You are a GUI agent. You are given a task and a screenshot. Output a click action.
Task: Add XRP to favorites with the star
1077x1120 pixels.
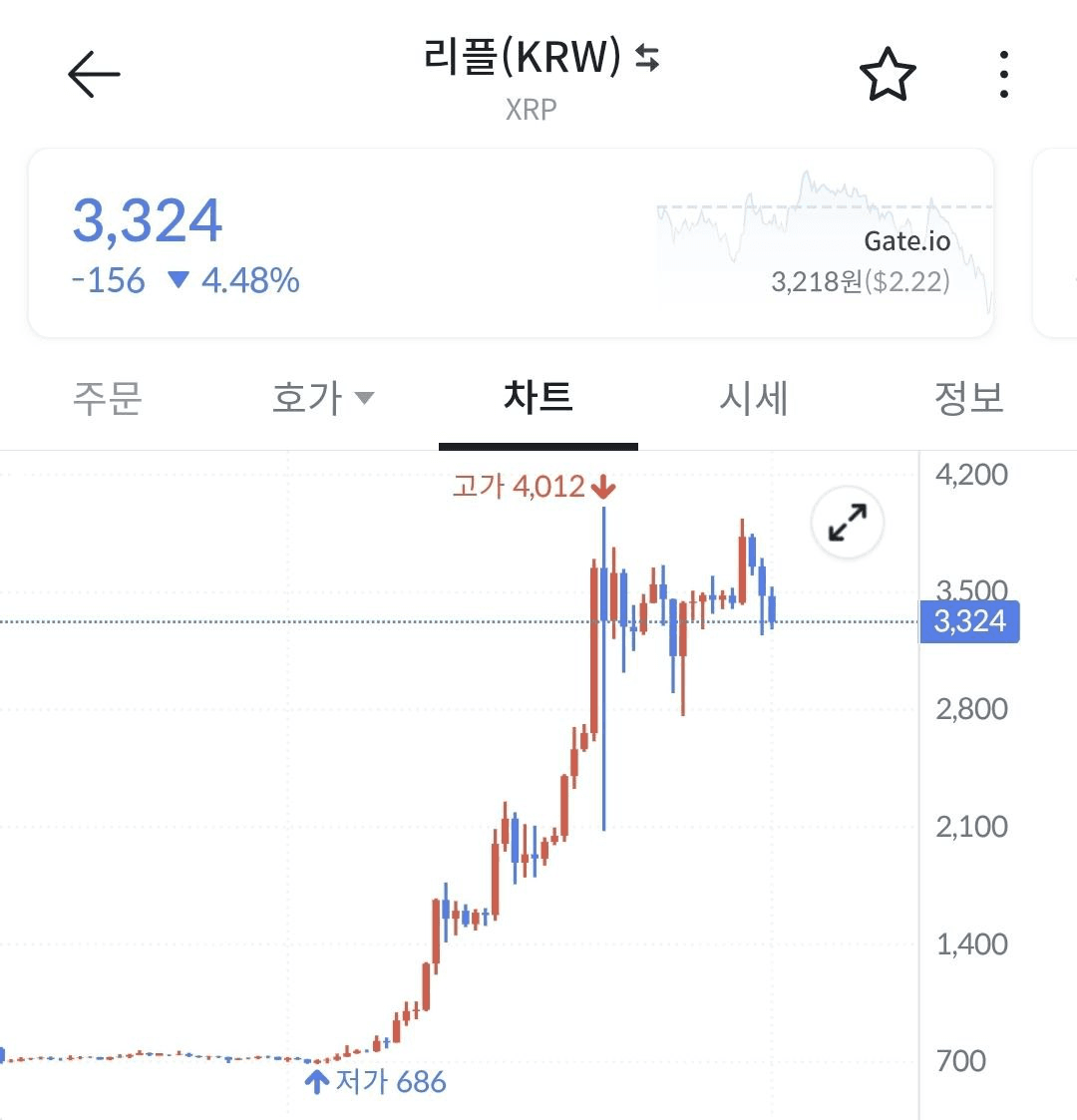click(887, 75)
